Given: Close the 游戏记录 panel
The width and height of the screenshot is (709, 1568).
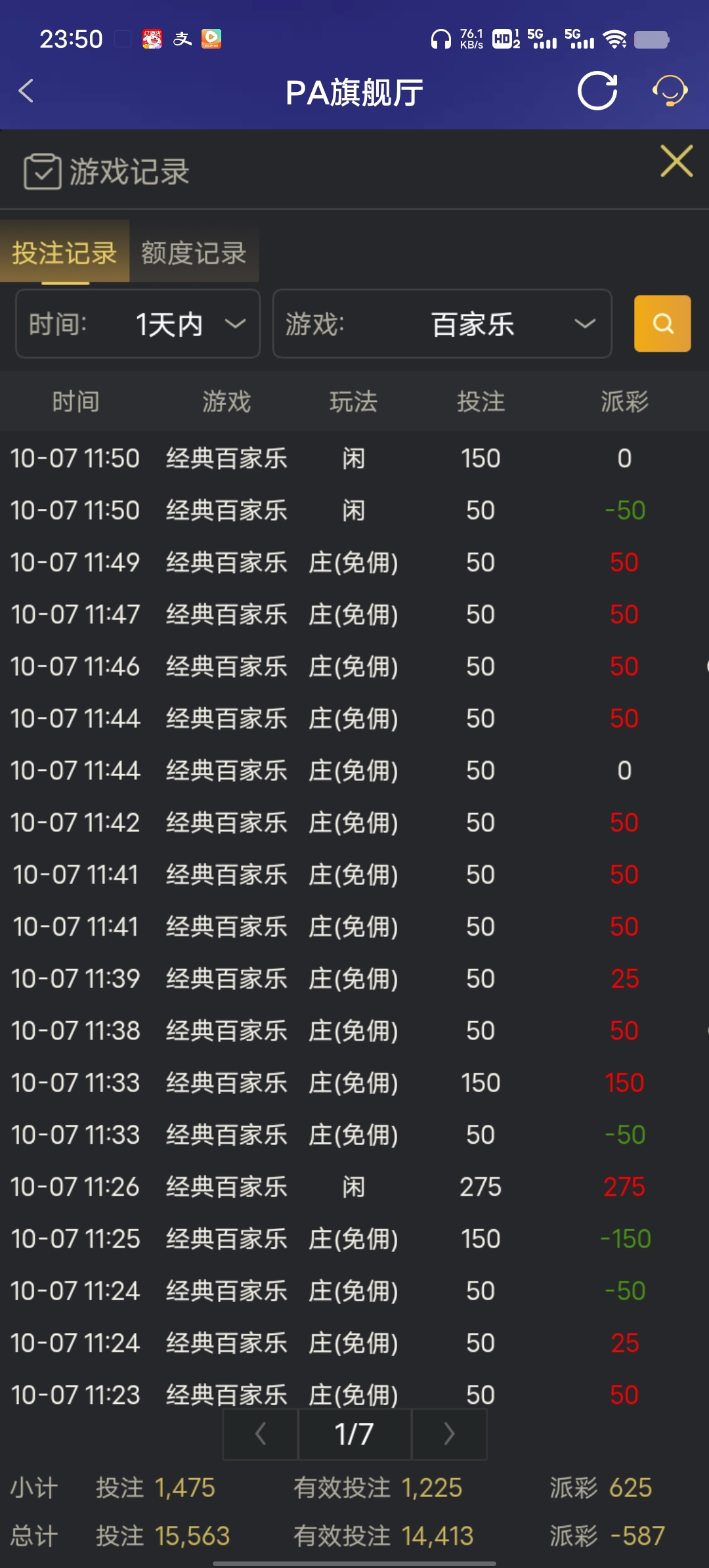Looking at the screenshot, I should 676,162.
